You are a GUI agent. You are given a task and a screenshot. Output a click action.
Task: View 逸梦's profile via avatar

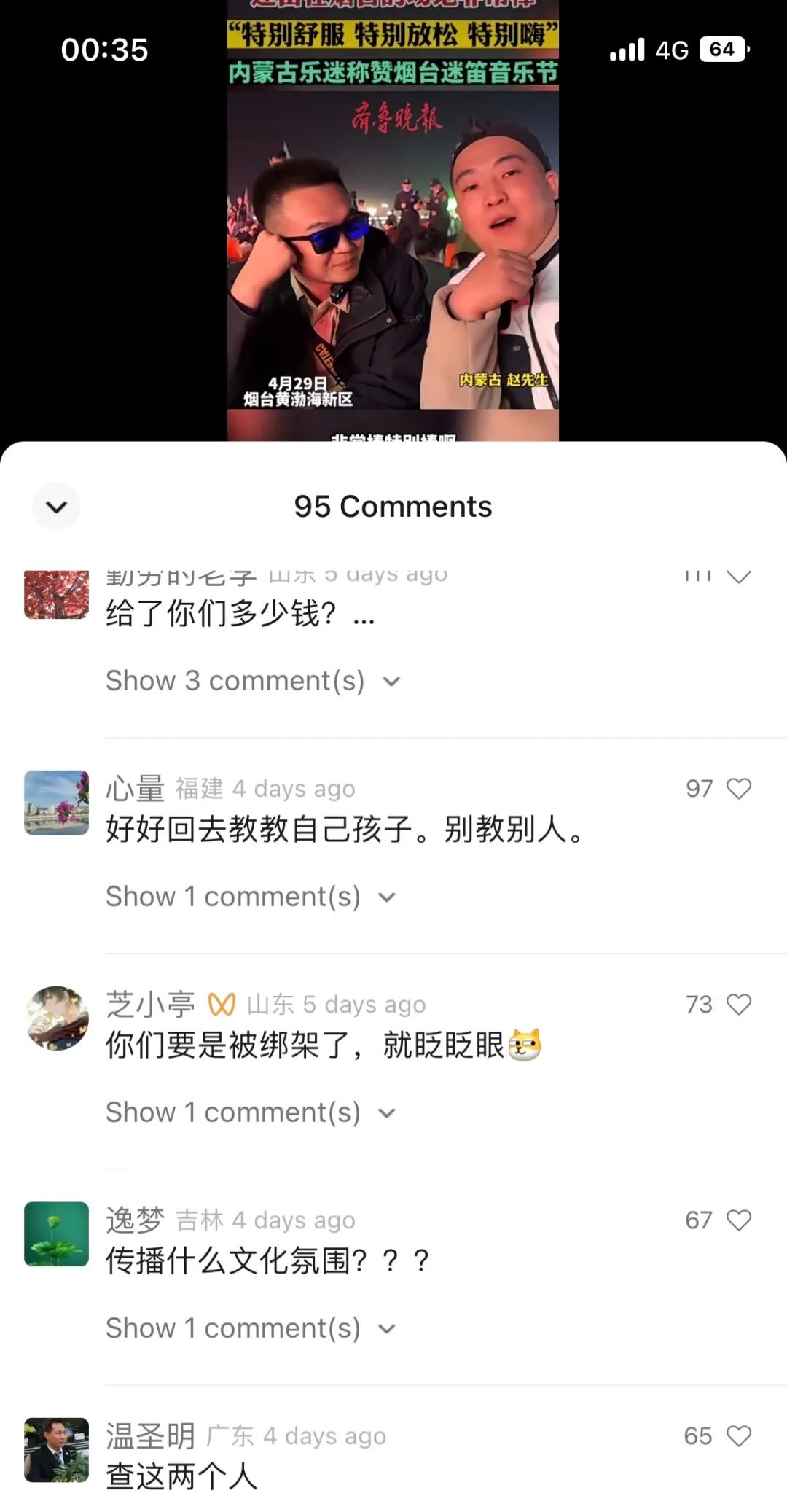(57, 1234)
